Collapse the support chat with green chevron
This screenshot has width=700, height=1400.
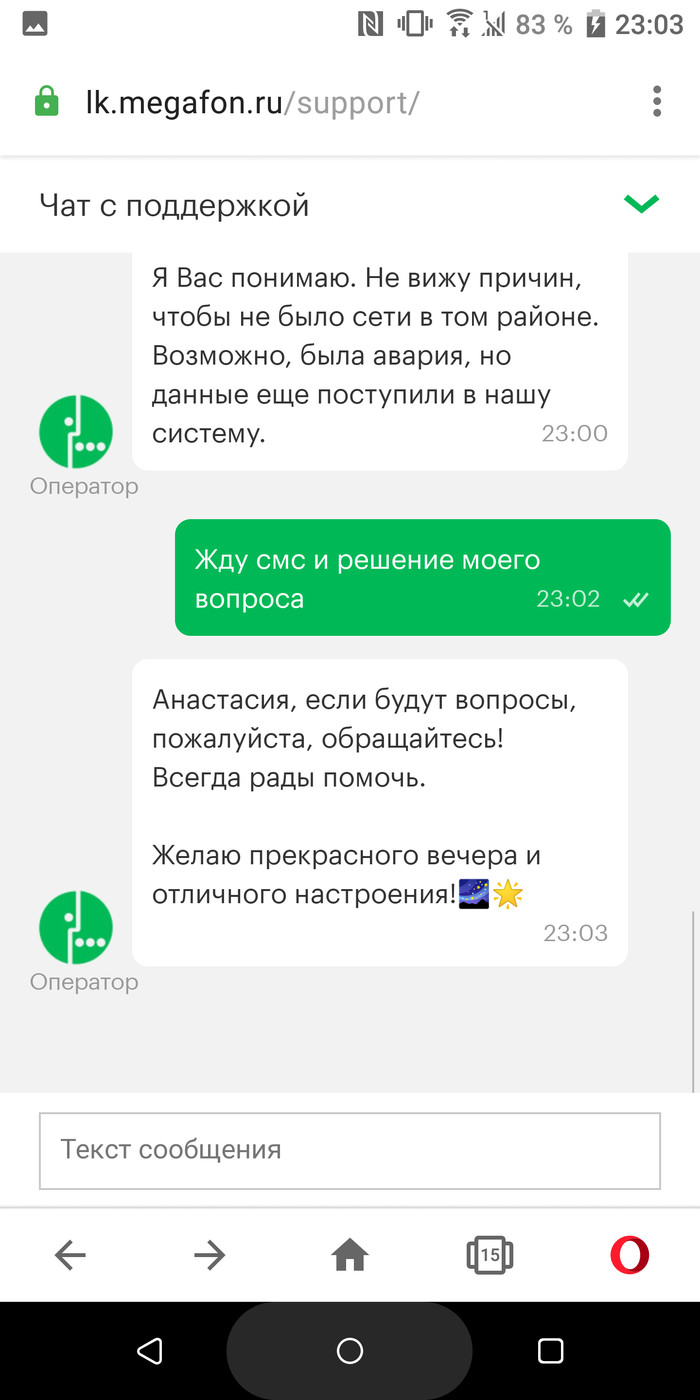click(641, 204)
